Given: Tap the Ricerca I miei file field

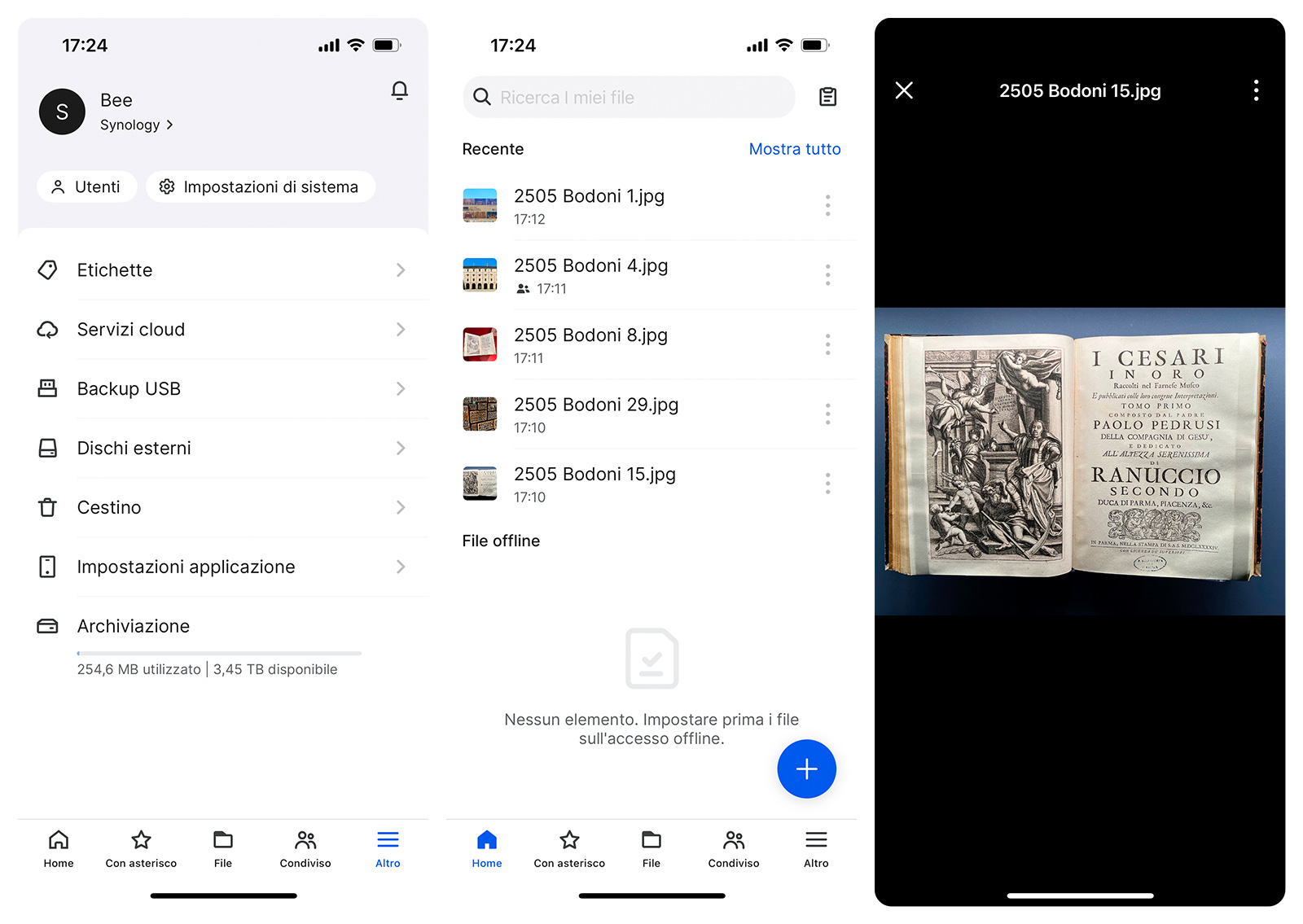Looking at the screenshot, I should point(629,98).
